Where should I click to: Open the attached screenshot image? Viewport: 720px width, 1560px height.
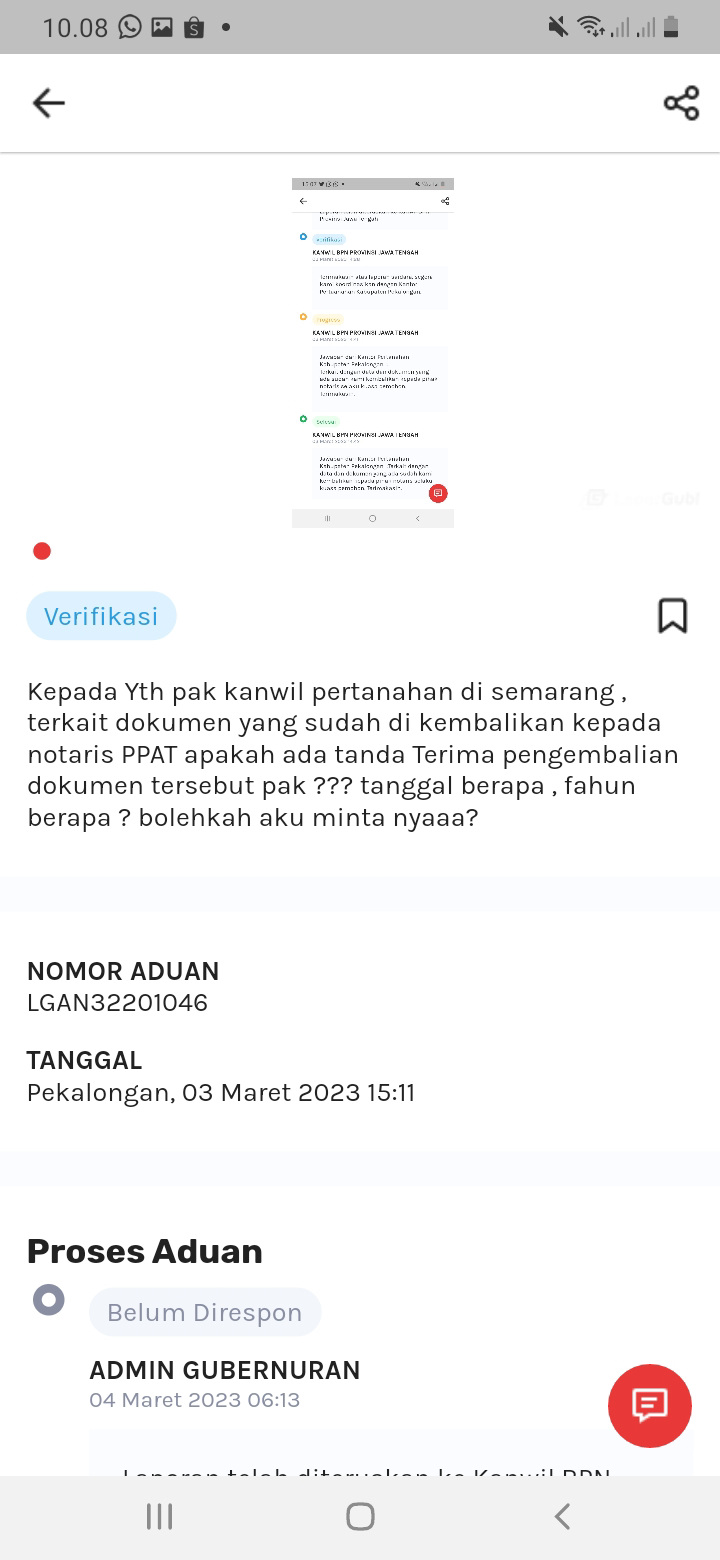[x=372, y=352]
